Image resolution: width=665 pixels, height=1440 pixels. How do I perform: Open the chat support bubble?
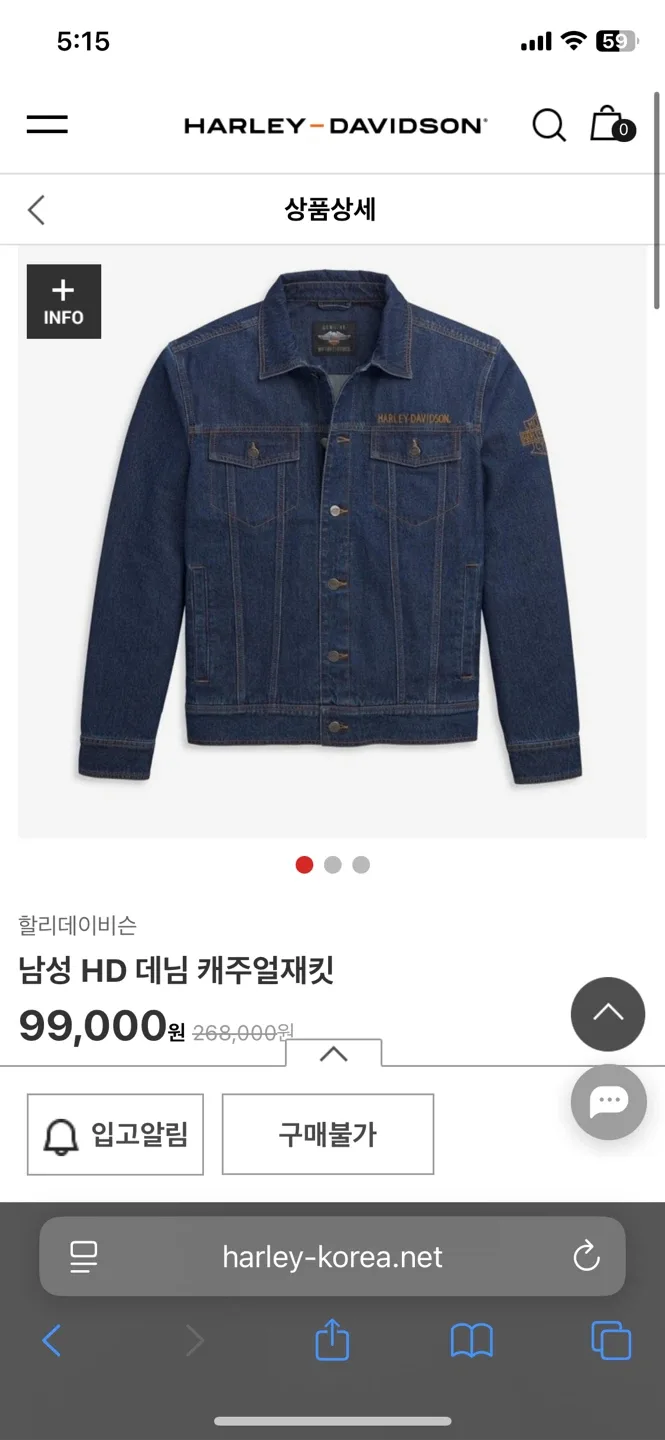pyautogui.click(x=607, y=1102)
